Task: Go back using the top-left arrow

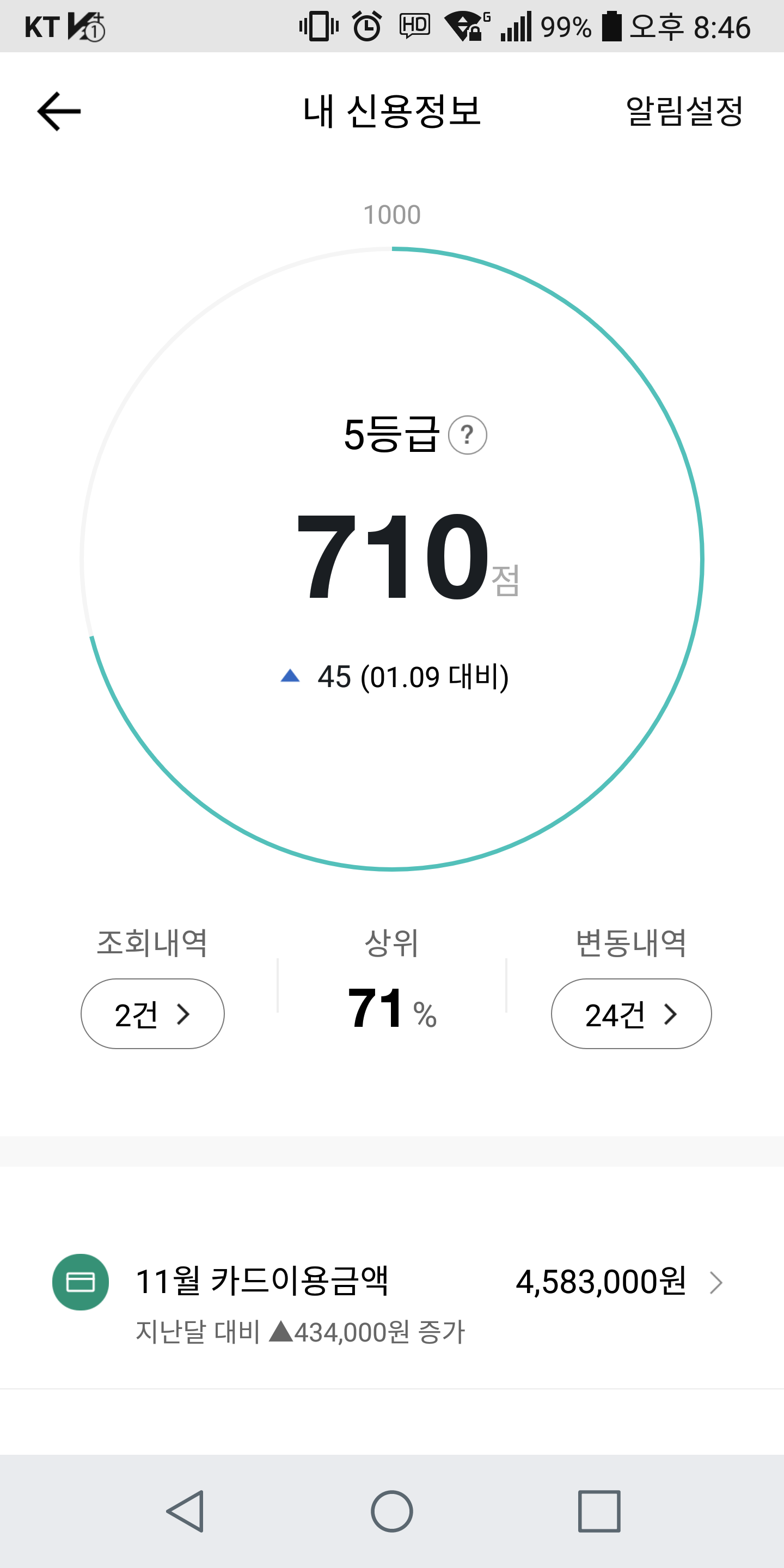Action: click(x=58, y=112)
